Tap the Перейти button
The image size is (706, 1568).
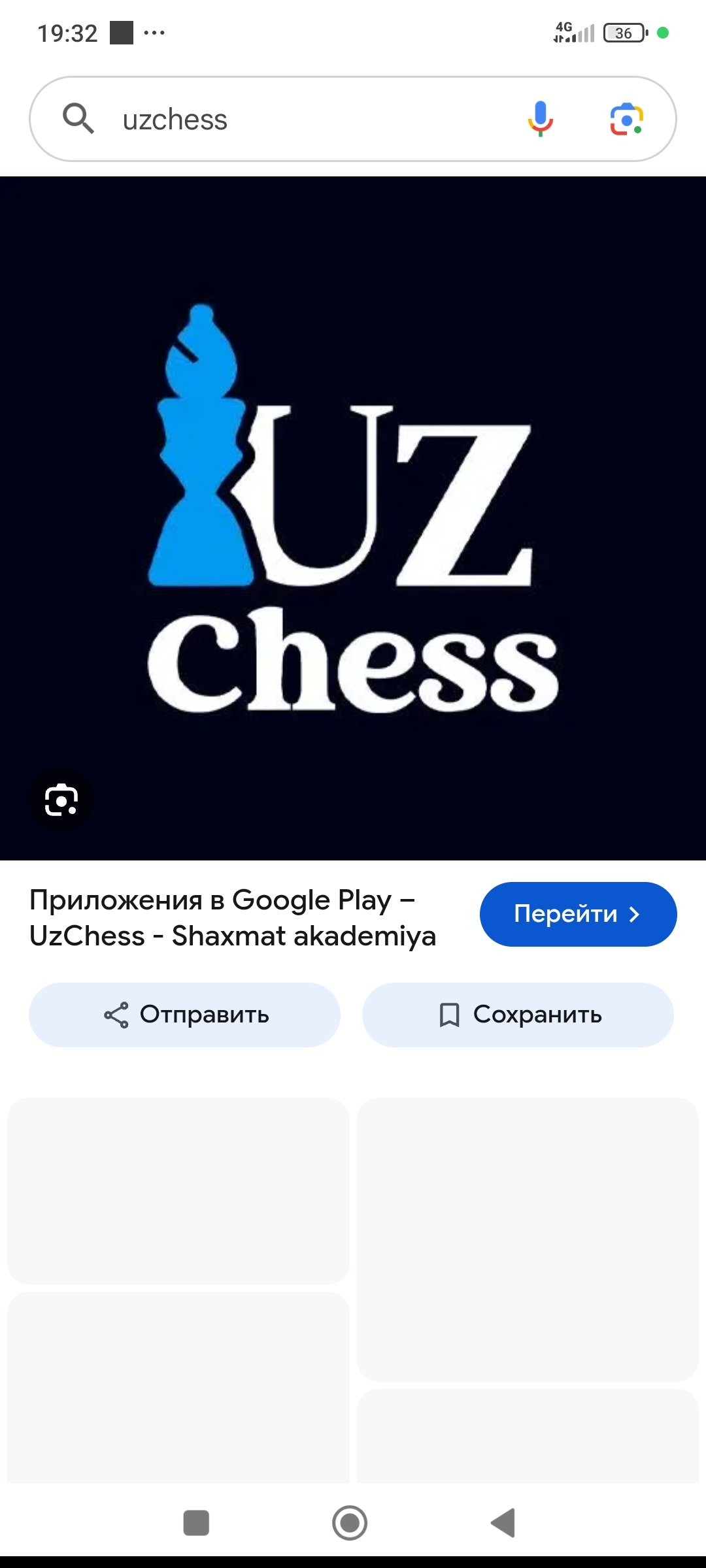pyautogui.click(x=579, y=914)
